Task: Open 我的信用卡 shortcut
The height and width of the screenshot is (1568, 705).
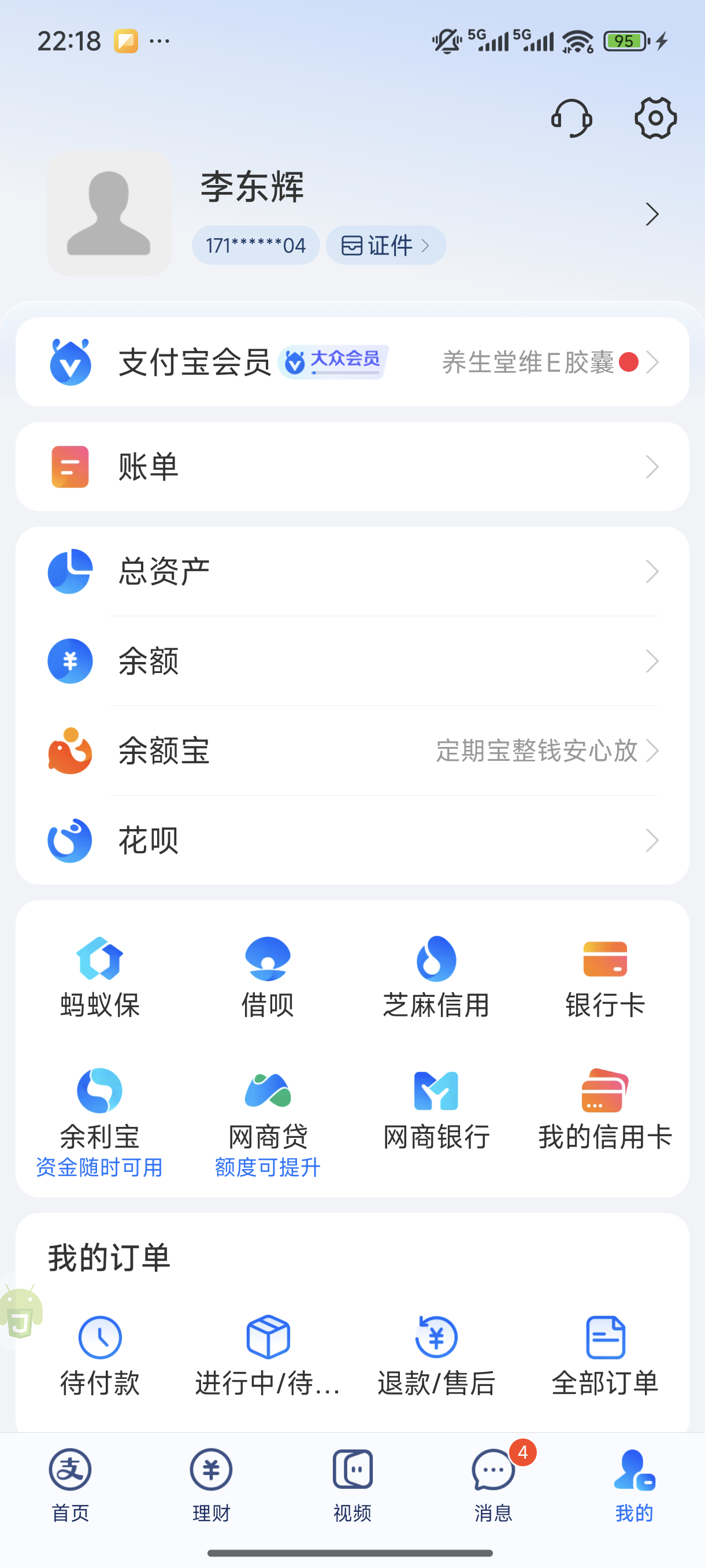Action: 604,1109
